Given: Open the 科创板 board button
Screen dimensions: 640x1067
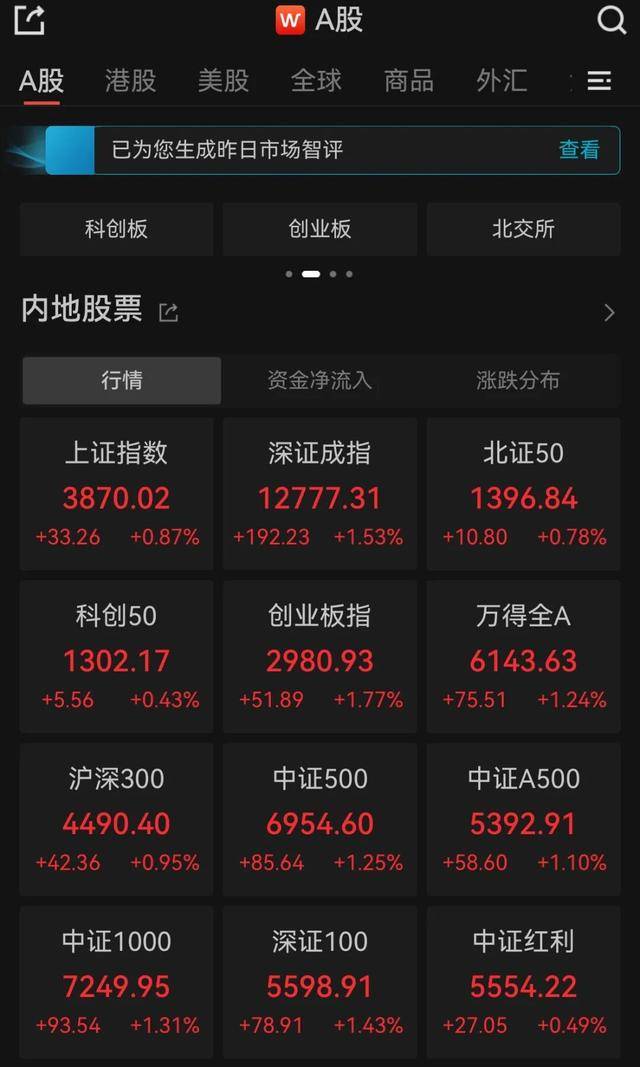Looking at the screenshot, I should click(116, 229).
